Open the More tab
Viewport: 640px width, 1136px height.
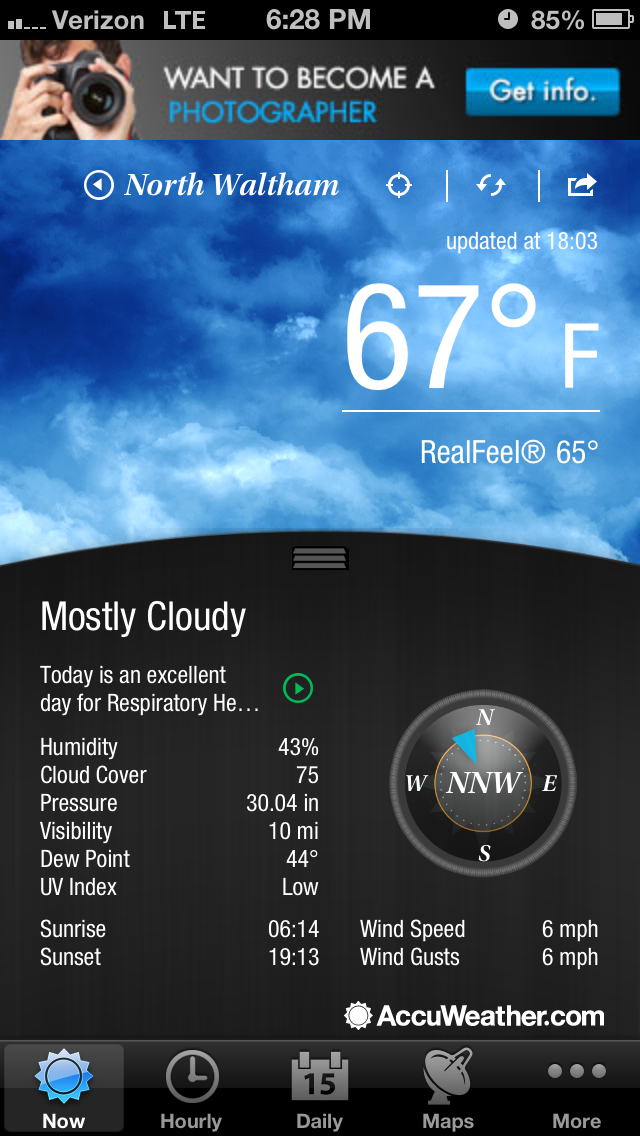point(576,1089)
